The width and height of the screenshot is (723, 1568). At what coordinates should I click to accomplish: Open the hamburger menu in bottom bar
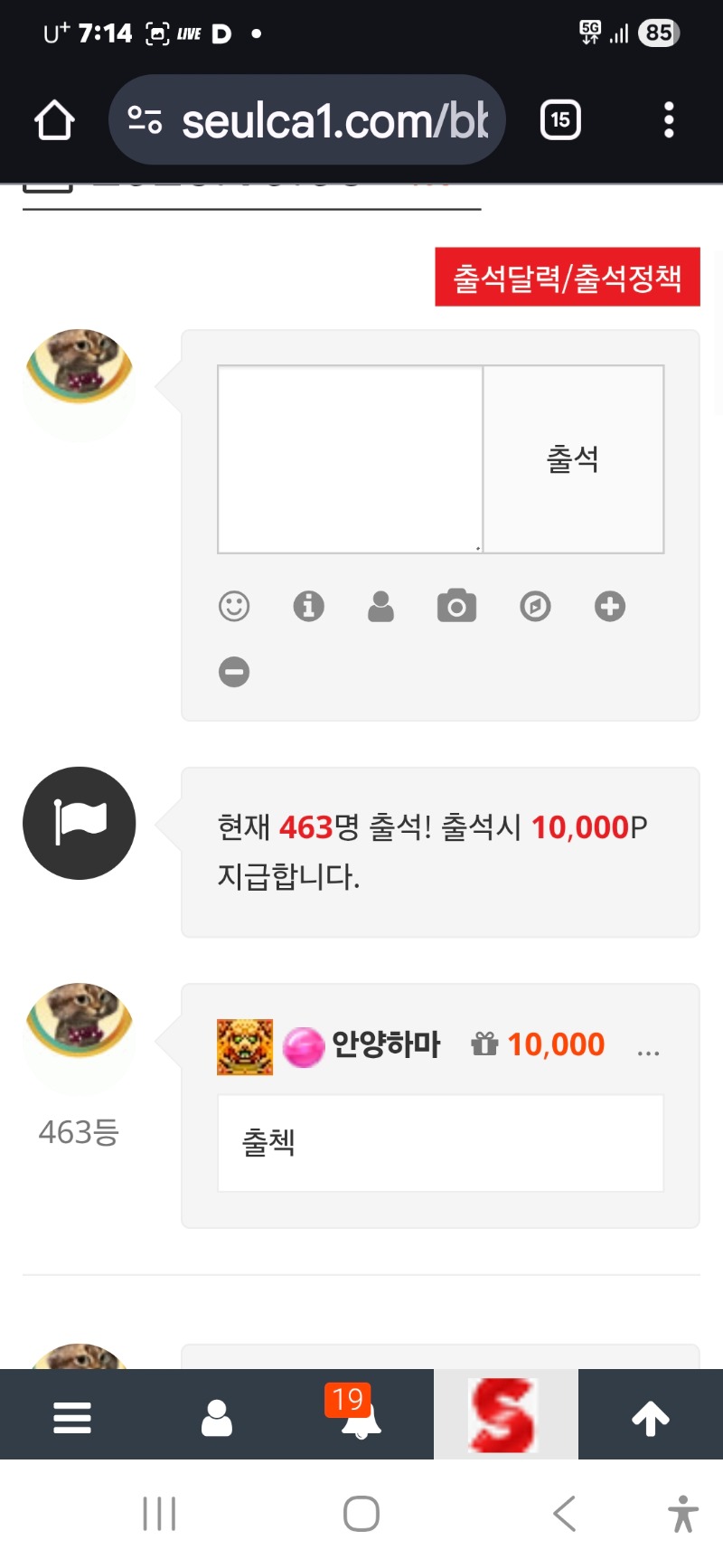72,1417
